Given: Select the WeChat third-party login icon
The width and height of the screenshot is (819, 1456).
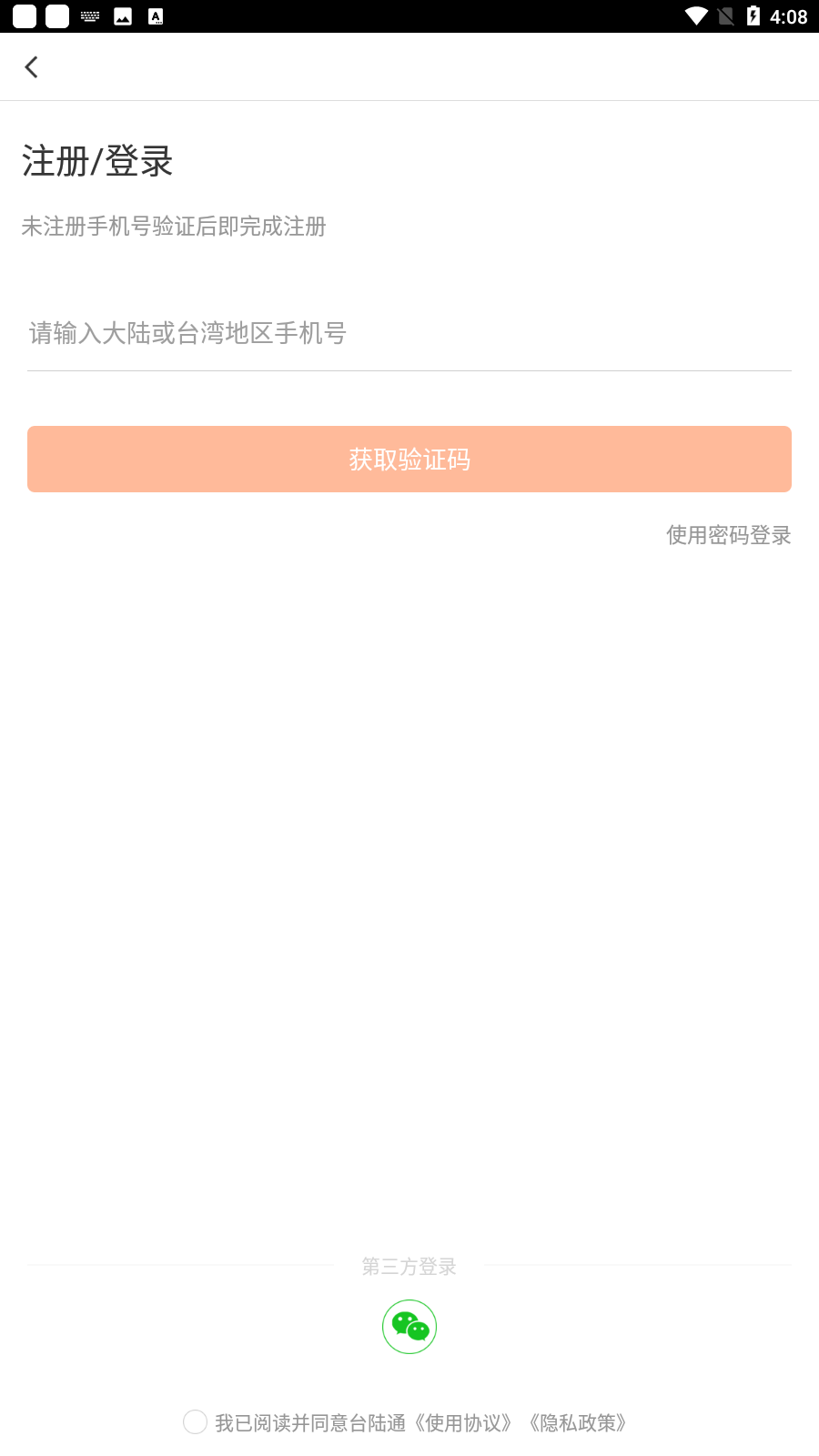Looking at the screenshot, I should (409, 1327).
